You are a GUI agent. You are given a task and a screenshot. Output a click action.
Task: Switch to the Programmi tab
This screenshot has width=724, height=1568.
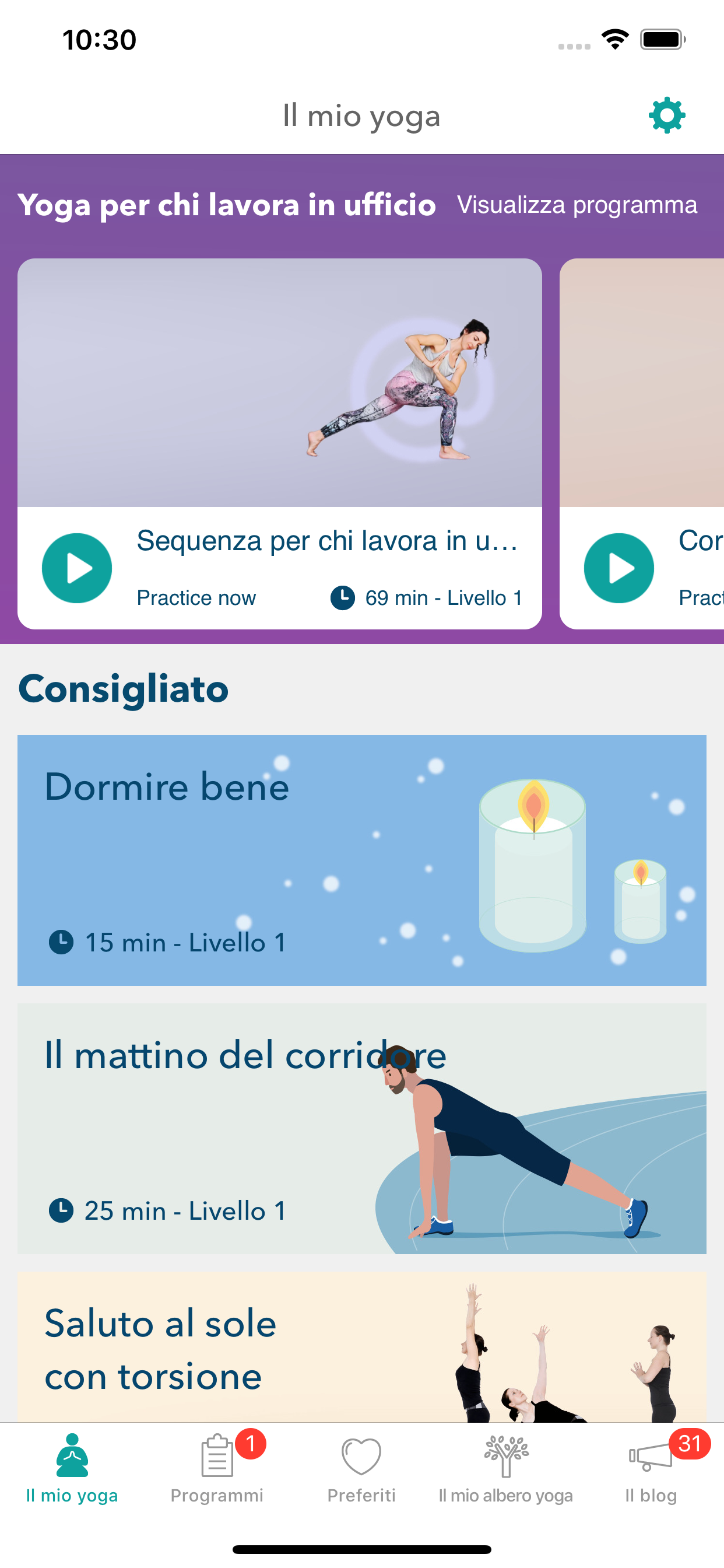217,1468
